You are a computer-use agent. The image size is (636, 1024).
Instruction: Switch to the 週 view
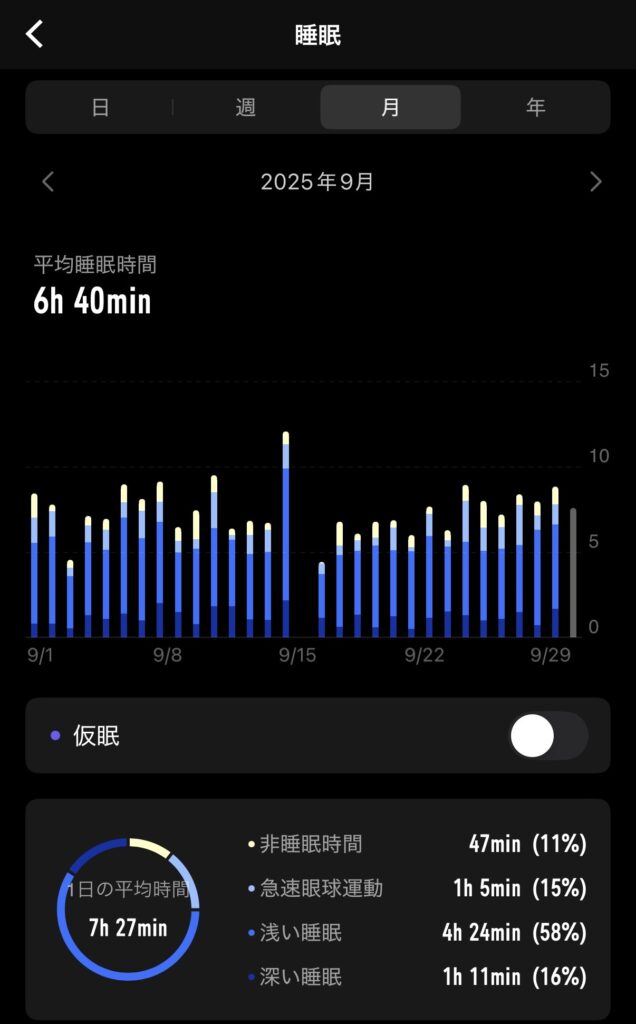click(245, 107)
